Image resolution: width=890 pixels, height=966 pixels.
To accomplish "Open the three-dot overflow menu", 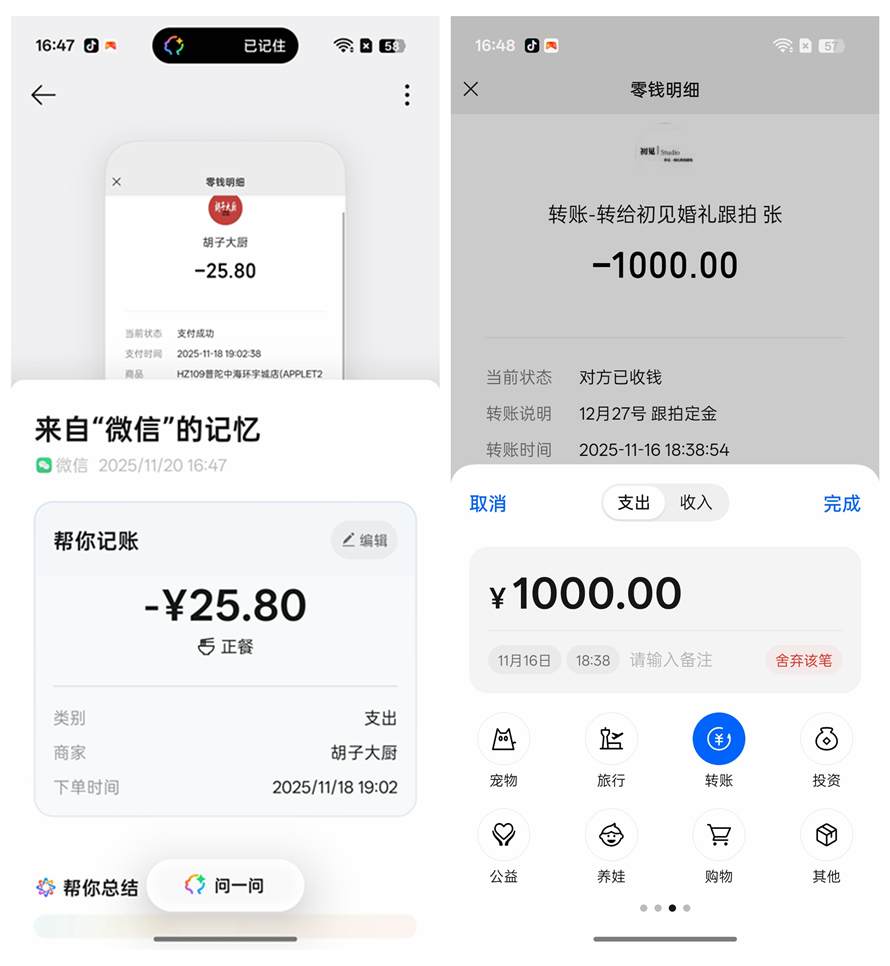I will (407, 95).
